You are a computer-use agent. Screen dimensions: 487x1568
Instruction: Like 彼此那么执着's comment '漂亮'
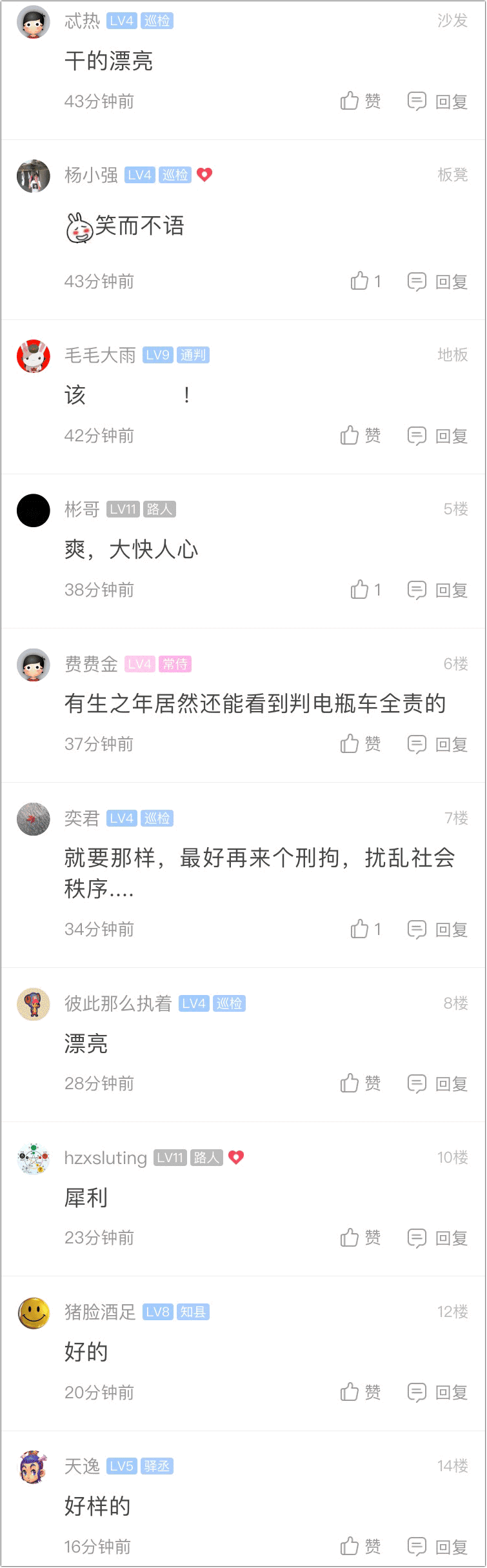point(360,1083)
